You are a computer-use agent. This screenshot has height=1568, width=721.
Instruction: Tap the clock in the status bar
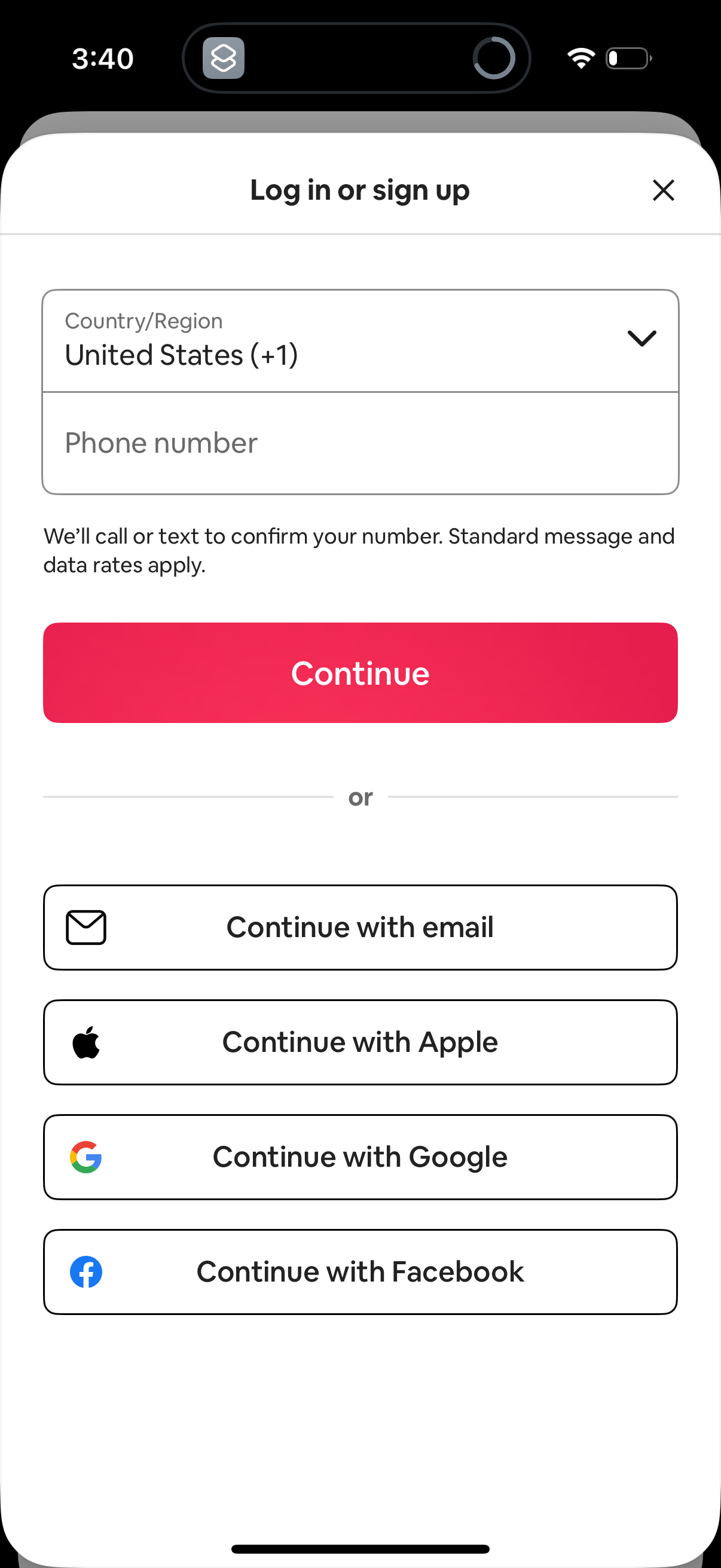[103, 57]
